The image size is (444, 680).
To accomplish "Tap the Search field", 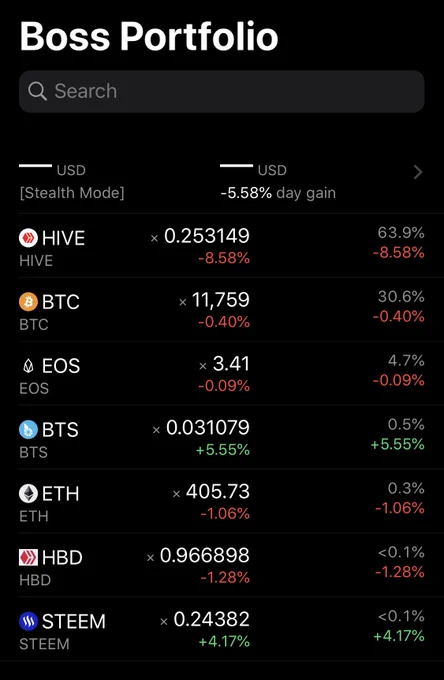I will tap(222, 92).
